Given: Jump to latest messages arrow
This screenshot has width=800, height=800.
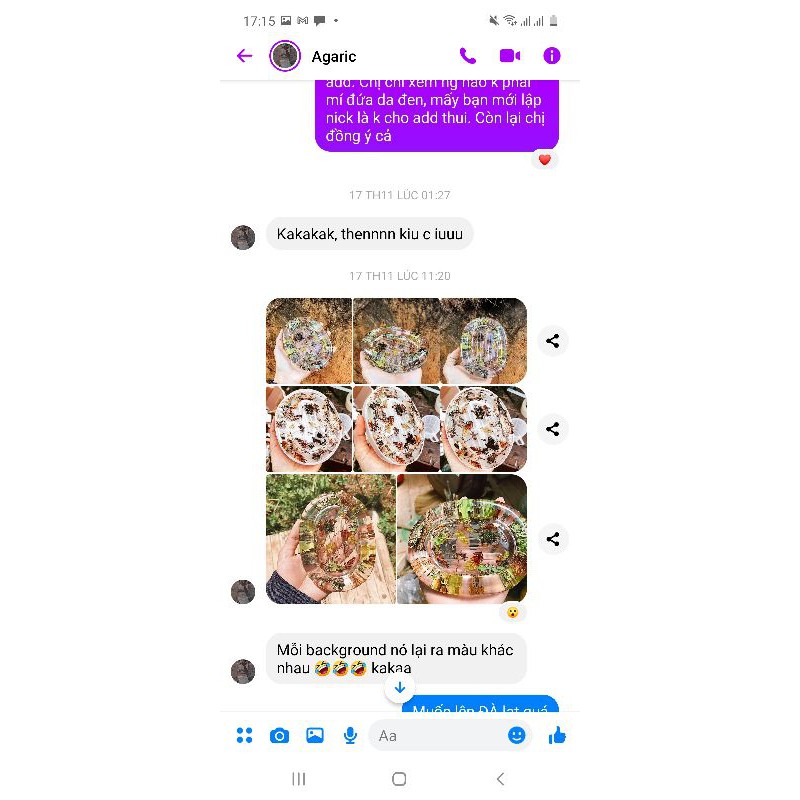Looking at the screenshot, I should pos(400,688).
